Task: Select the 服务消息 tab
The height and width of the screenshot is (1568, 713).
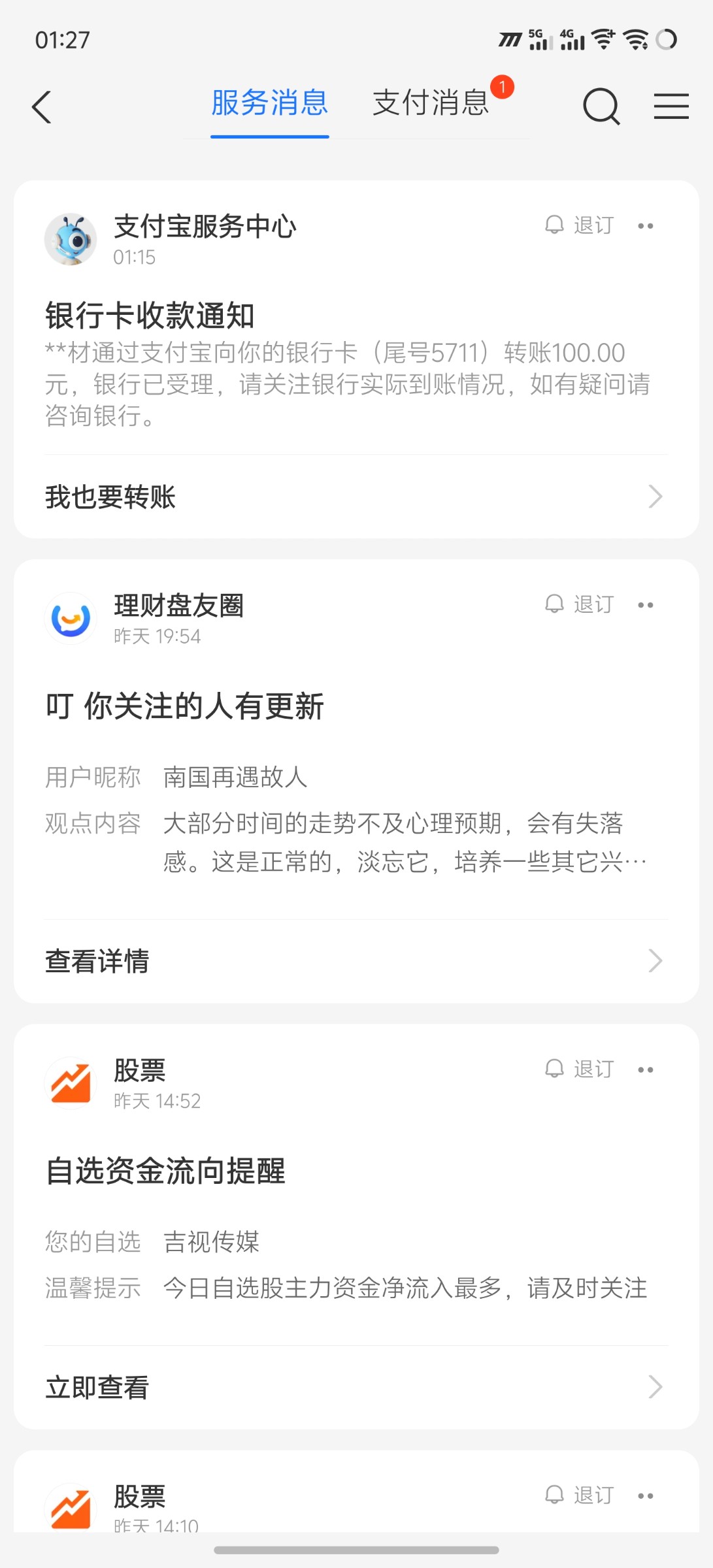Action: [x=269, y=103]
